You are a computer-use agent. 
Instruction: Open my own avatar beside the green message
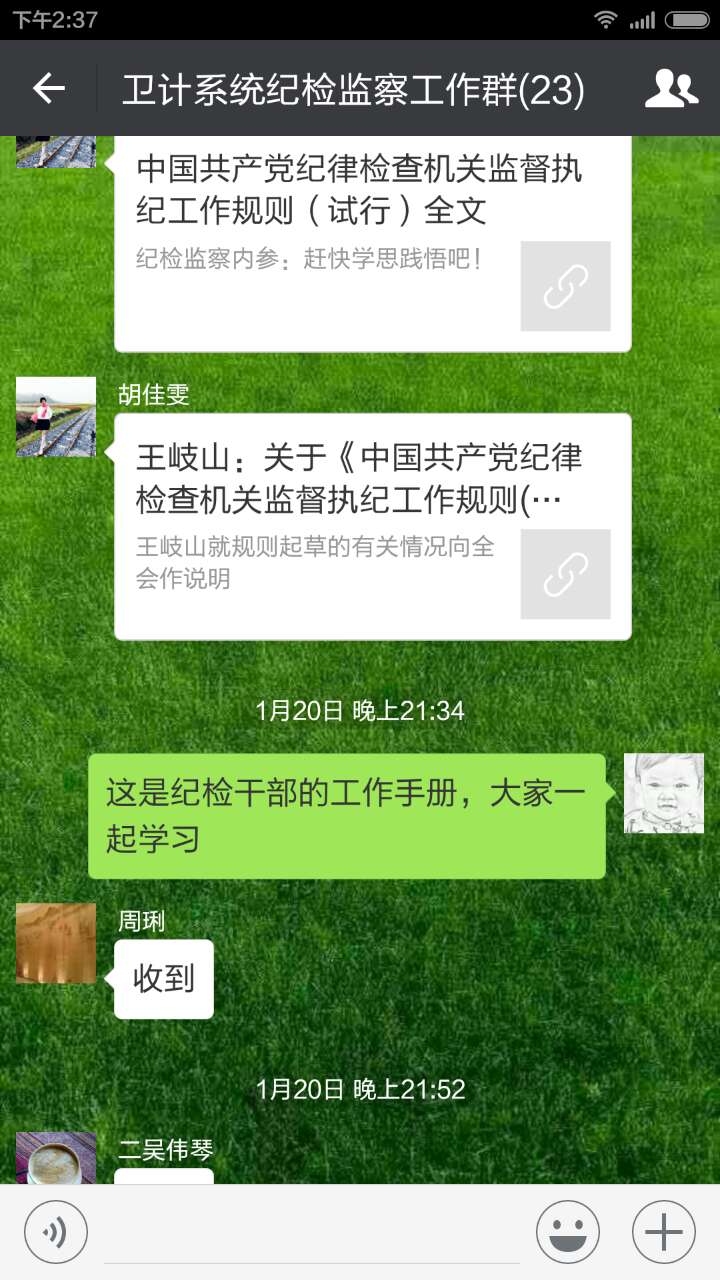point(664,793)
